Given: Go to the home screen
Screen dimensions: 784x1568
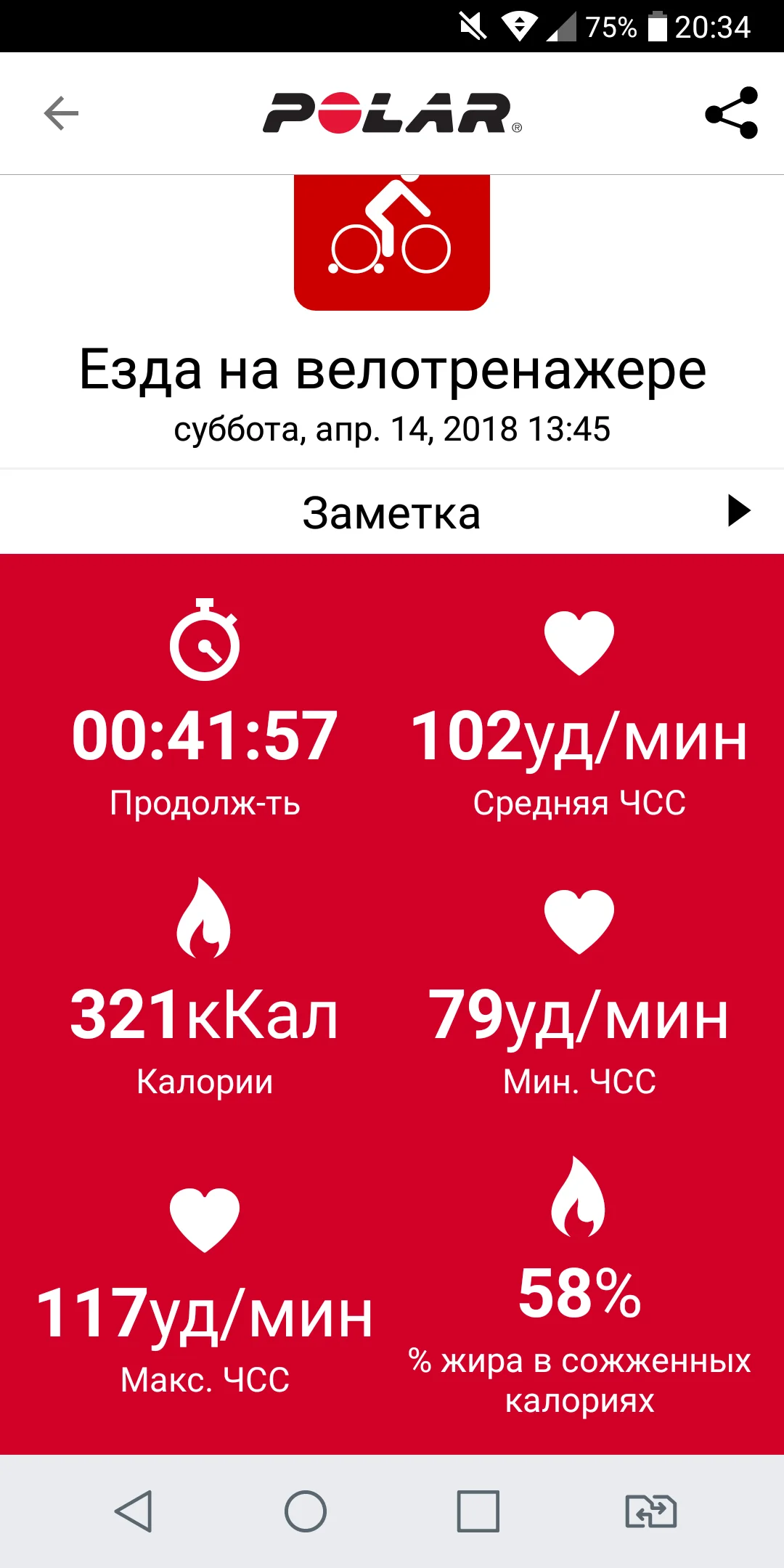Looking at the screenshot, I should coord(306,1511).
